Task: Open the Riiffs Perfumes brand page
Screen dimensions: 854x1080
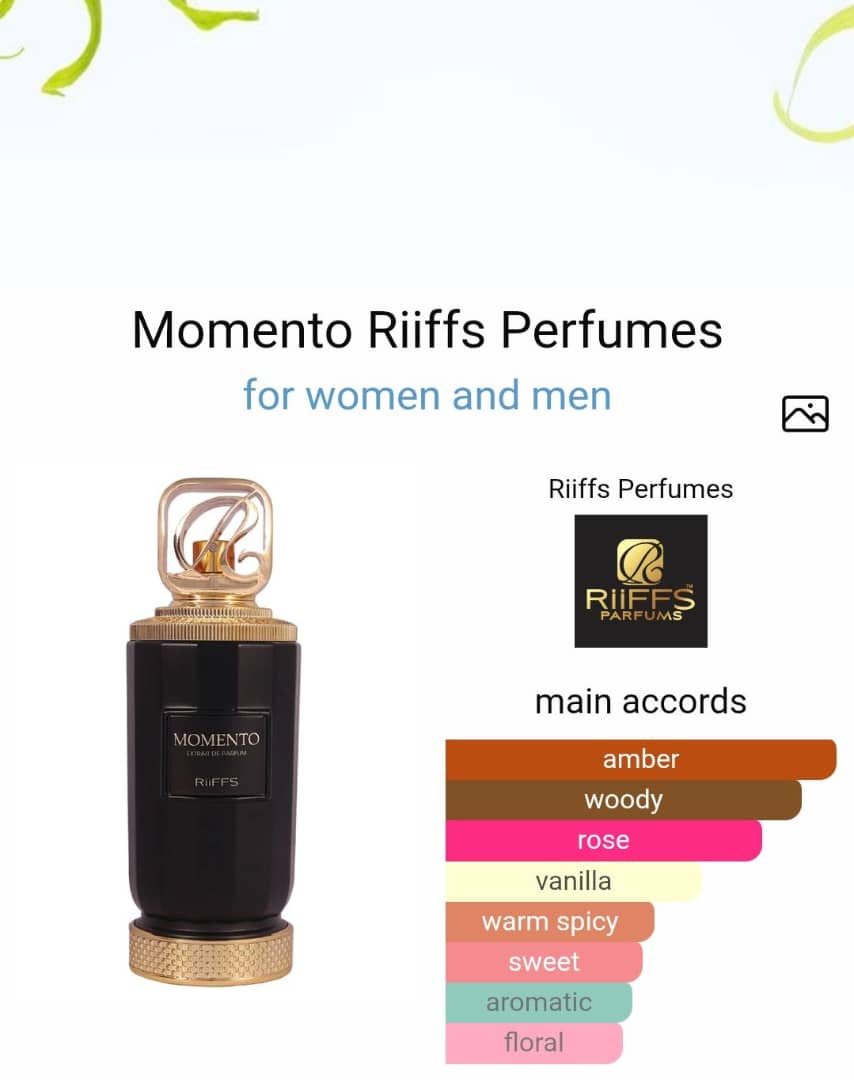Action: (x=641, y=580)
